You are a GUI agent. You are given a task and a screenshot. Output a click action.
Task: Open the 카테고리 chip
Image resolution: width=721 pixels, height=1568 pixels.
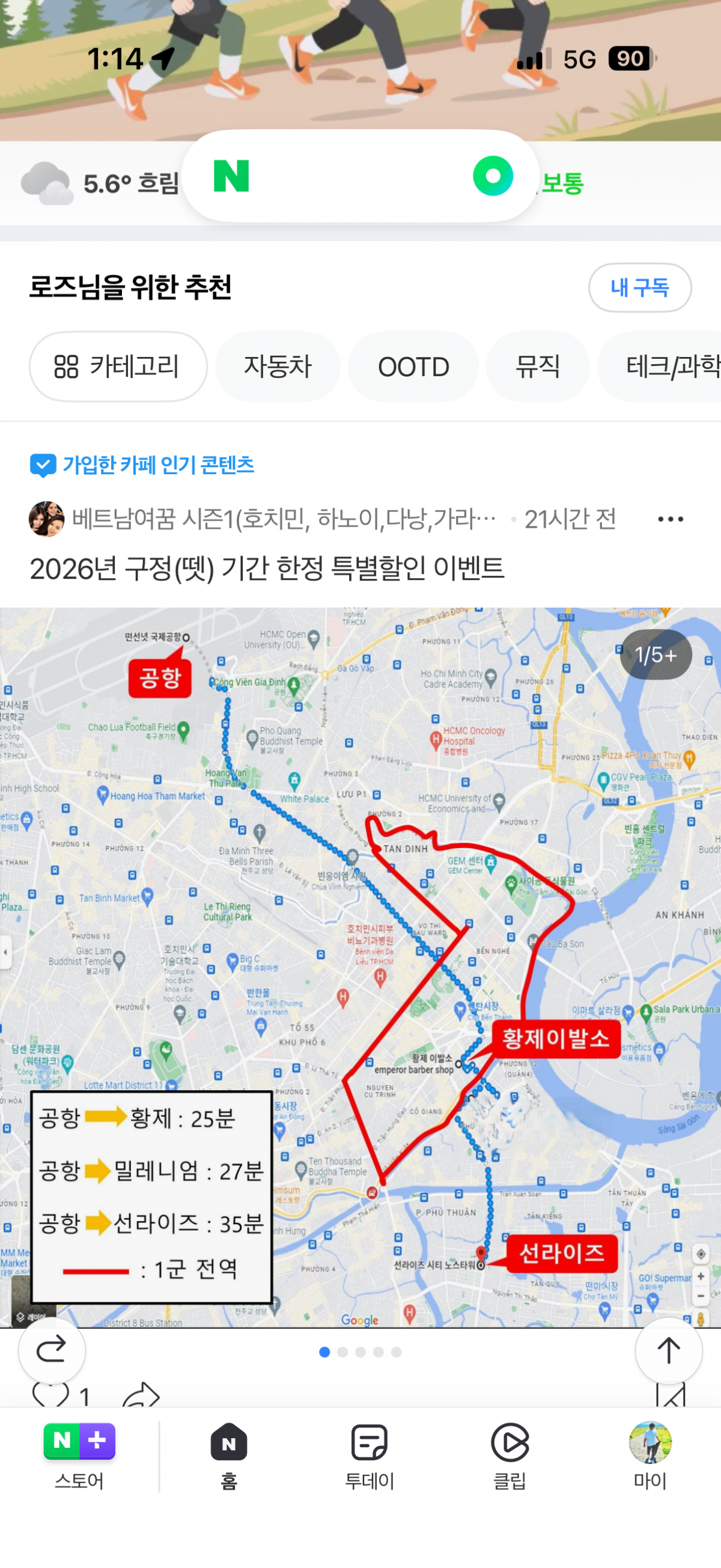point(118,367)
